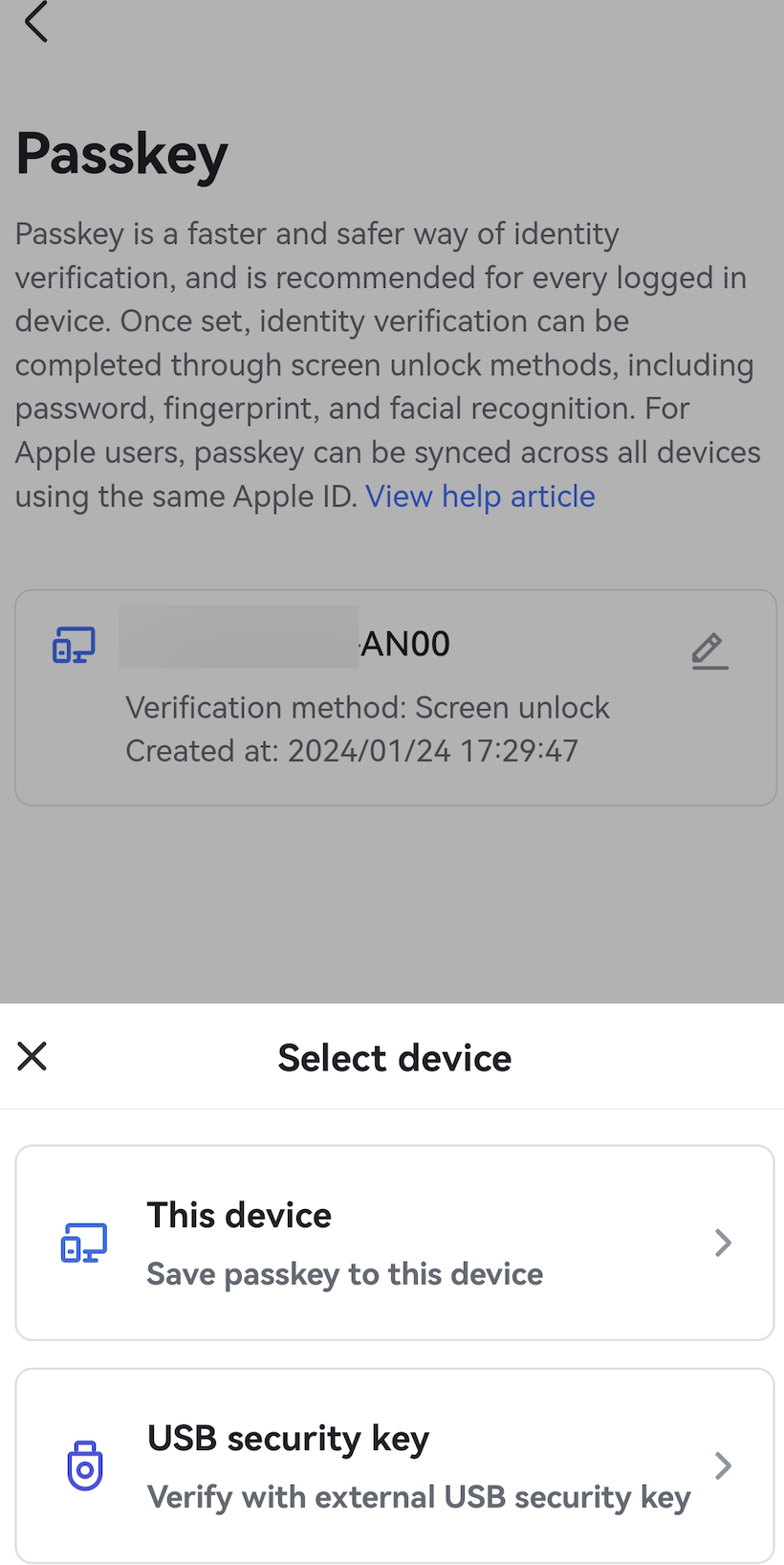Image resolution: width=784 pixels, height=1565 pixels.
Task: Edit the AN00 passkey name
Action: 709,650
